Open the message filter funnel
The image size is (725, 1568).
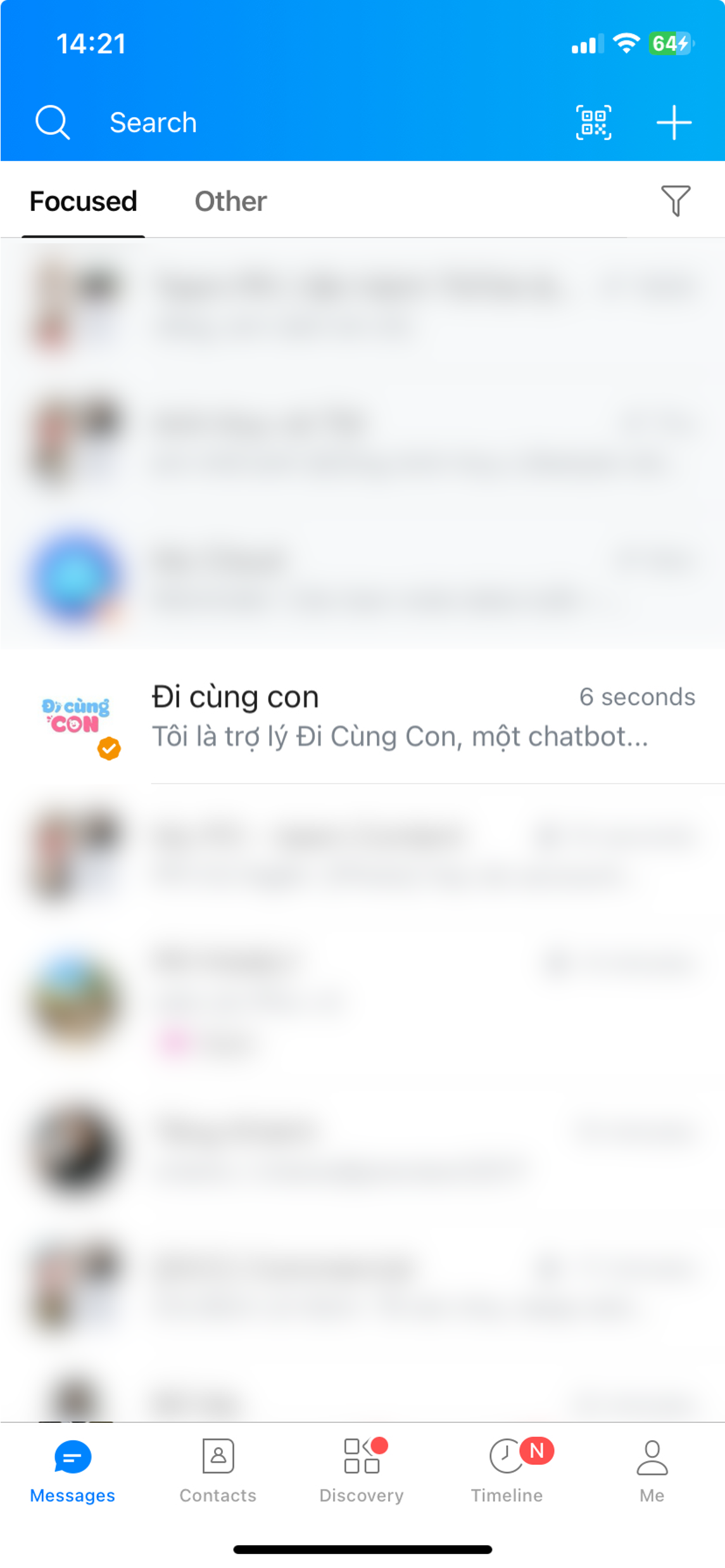point(675,201)
